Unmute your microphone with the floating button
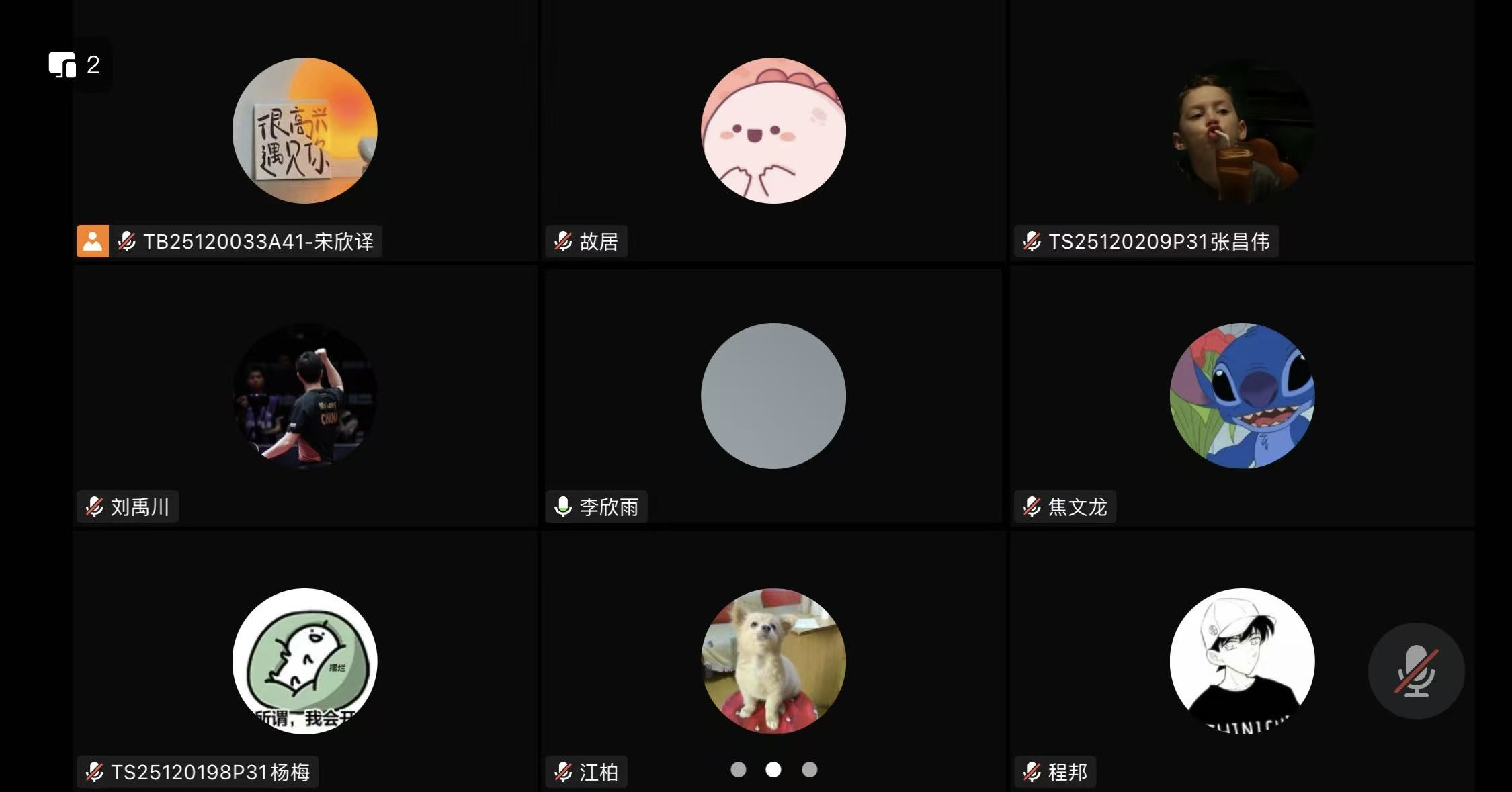 click(x=1416, y=671)
